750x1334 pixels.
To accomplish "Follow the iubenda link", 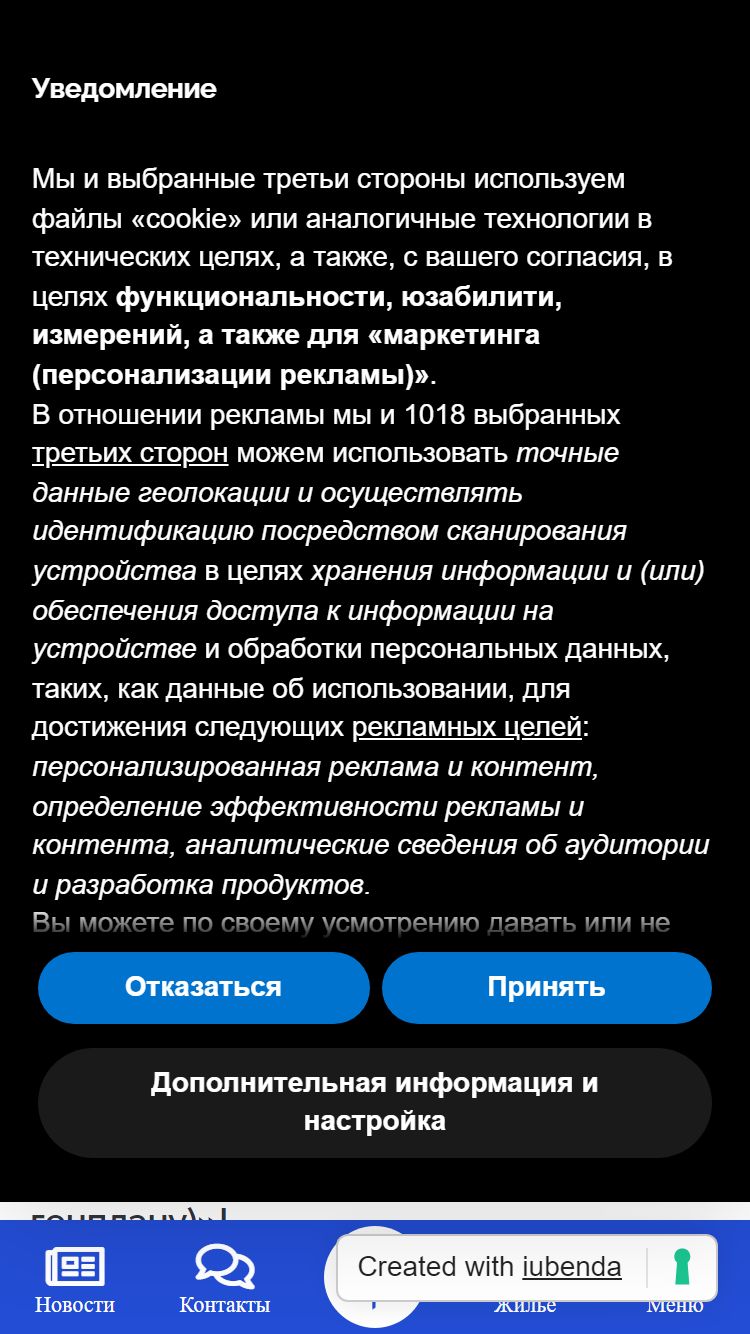I will (x=572, y=1267).
